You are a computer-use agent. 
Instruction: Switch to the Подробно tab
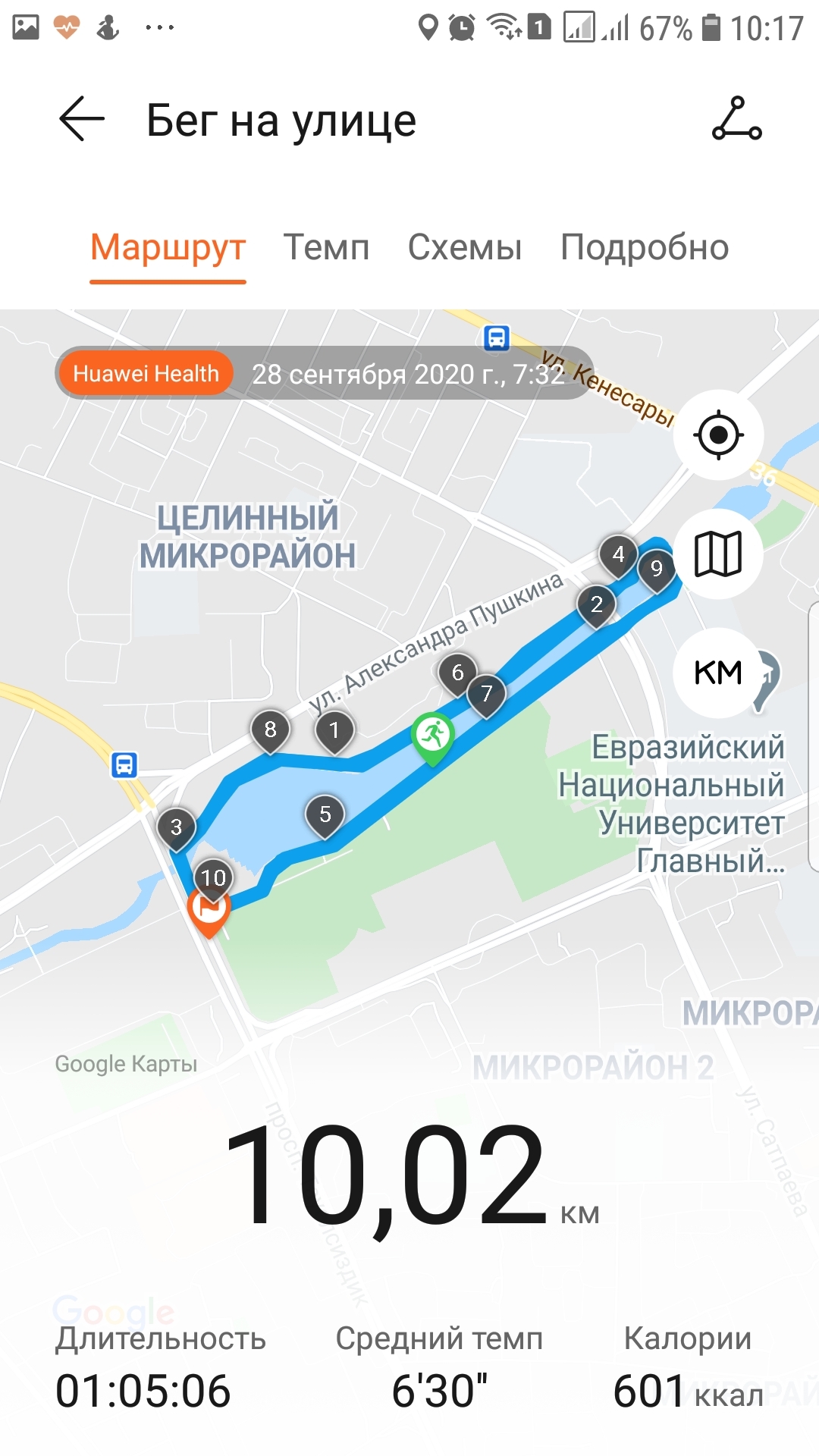tap(644, 248)
